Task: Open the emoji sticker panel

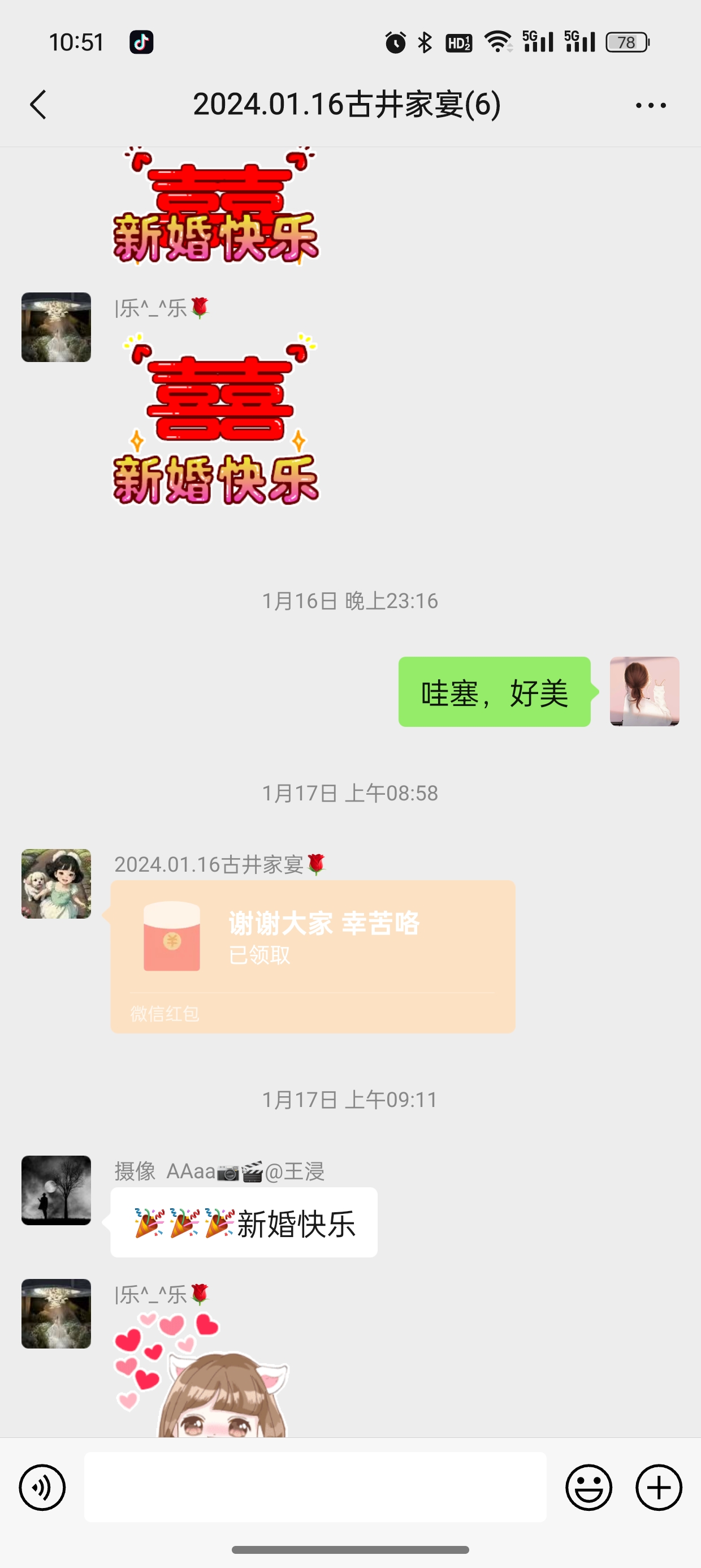Action: pyautogui.click(x=589, y=1487)
